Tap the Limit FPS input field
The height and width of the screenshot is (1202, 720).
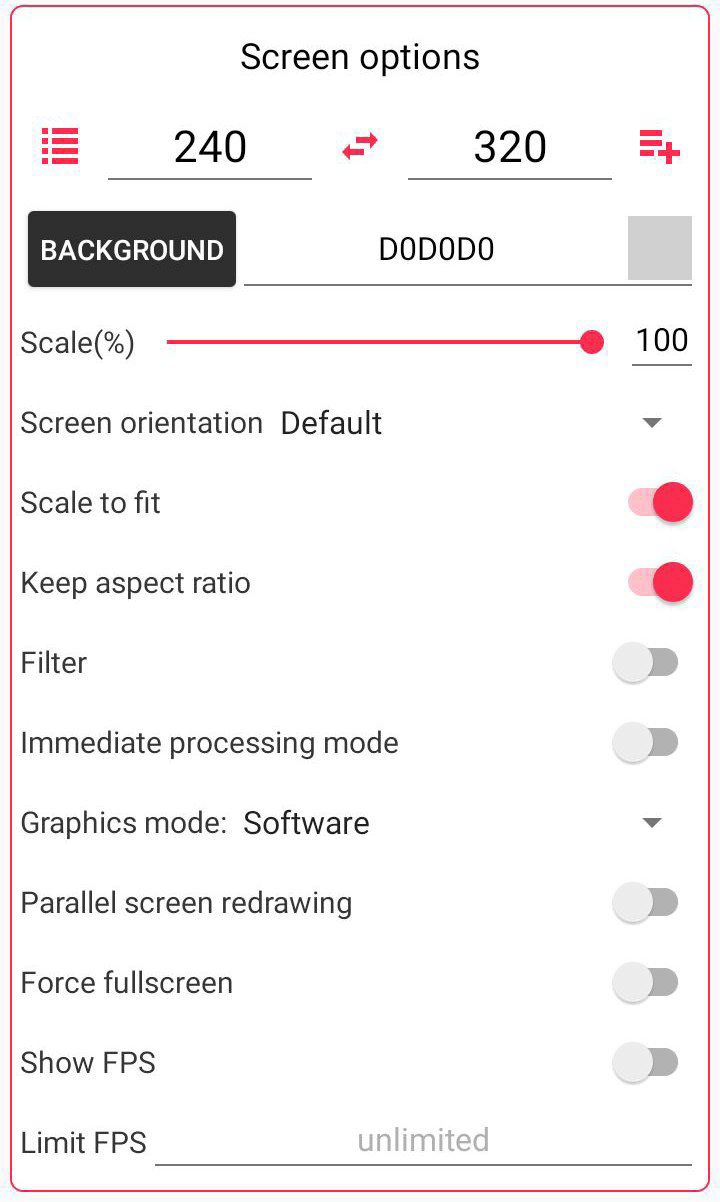pyautogui.click(x=423, y=1141)
